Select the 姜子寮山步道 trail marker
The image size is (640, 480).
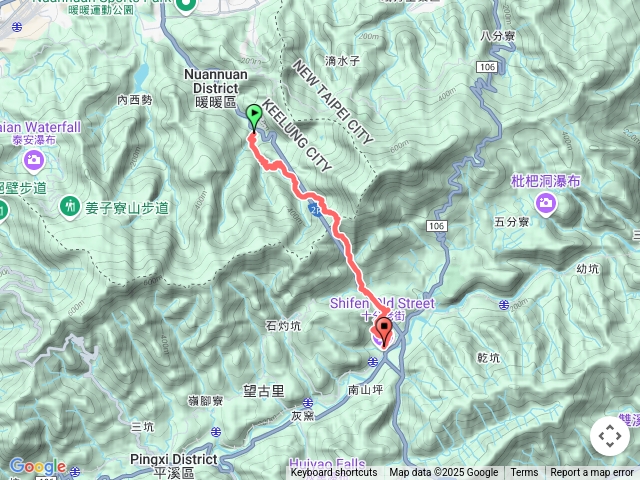(69, 207)
